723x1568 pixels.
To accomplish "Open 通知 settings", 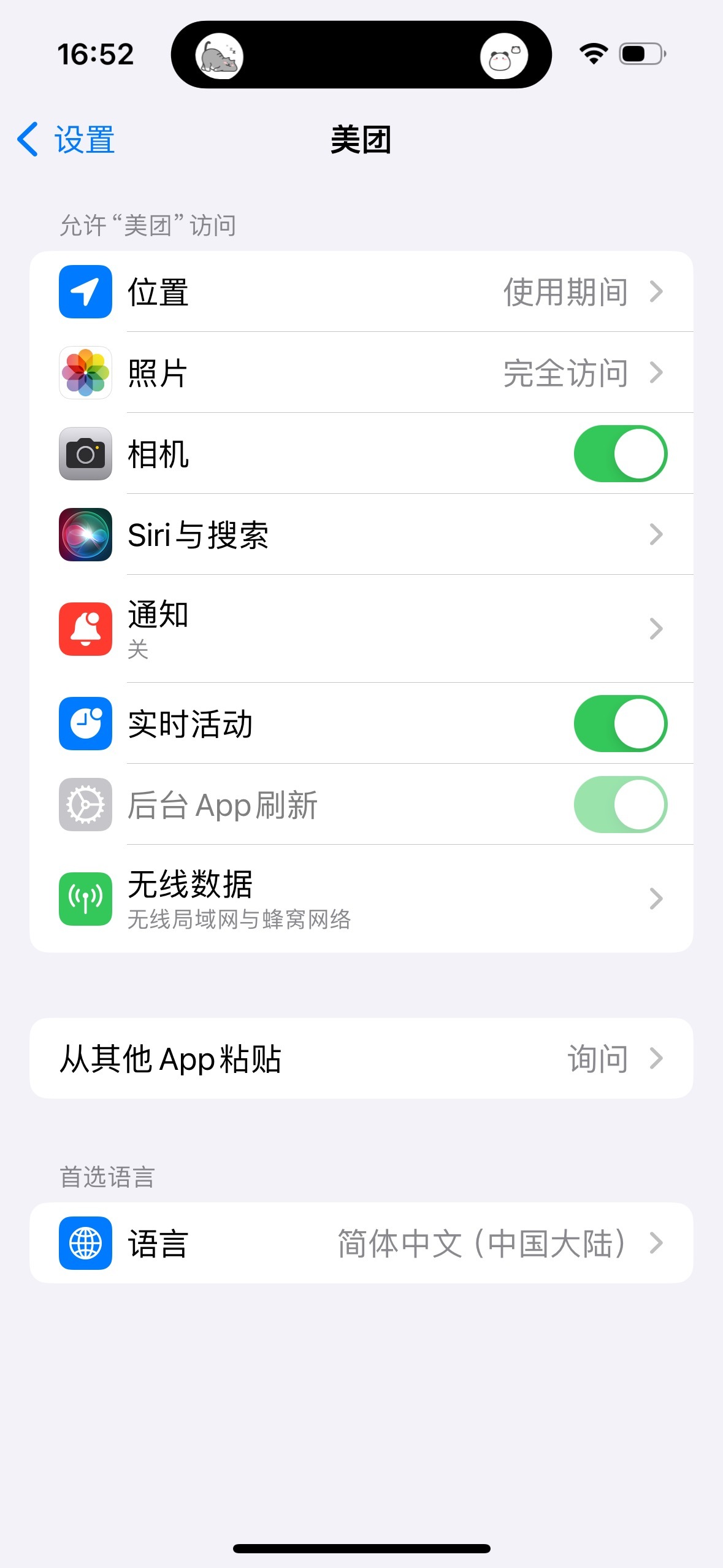I will pyautogui.click(x=361, y=629).
